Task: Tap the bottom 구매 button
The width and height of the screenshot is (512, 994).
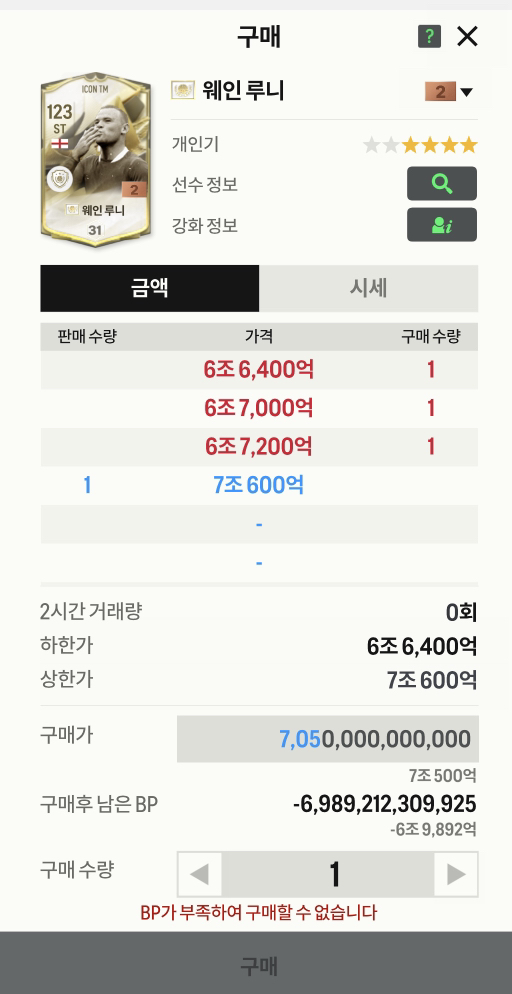Action: [x=256, y=963]
